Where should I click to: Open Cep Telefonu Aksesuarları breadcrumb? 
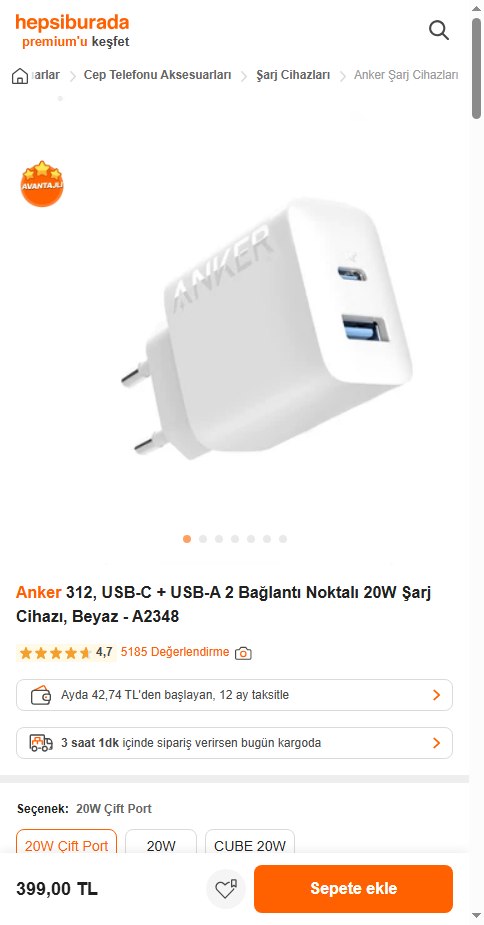point(158,76)
